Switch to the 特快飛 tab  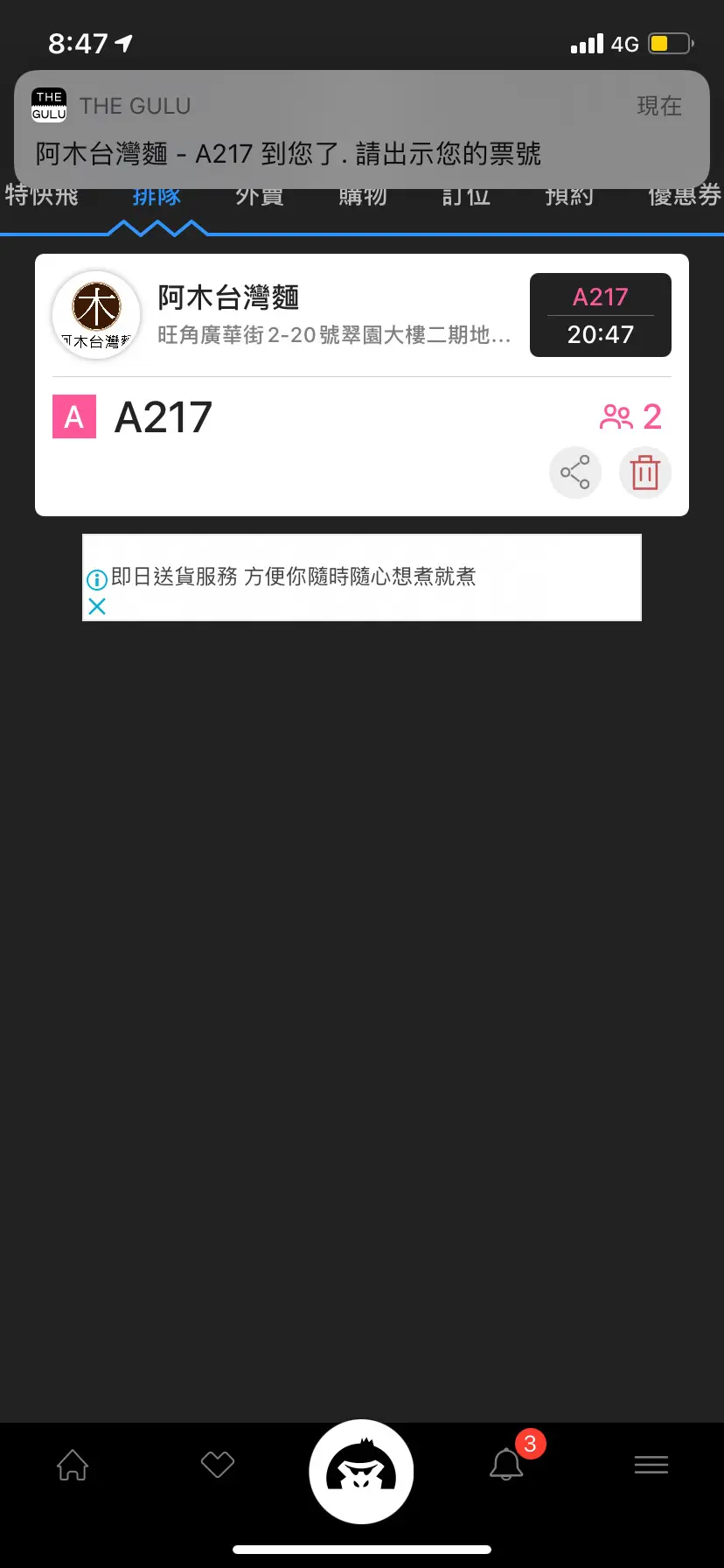coord(41,198)
